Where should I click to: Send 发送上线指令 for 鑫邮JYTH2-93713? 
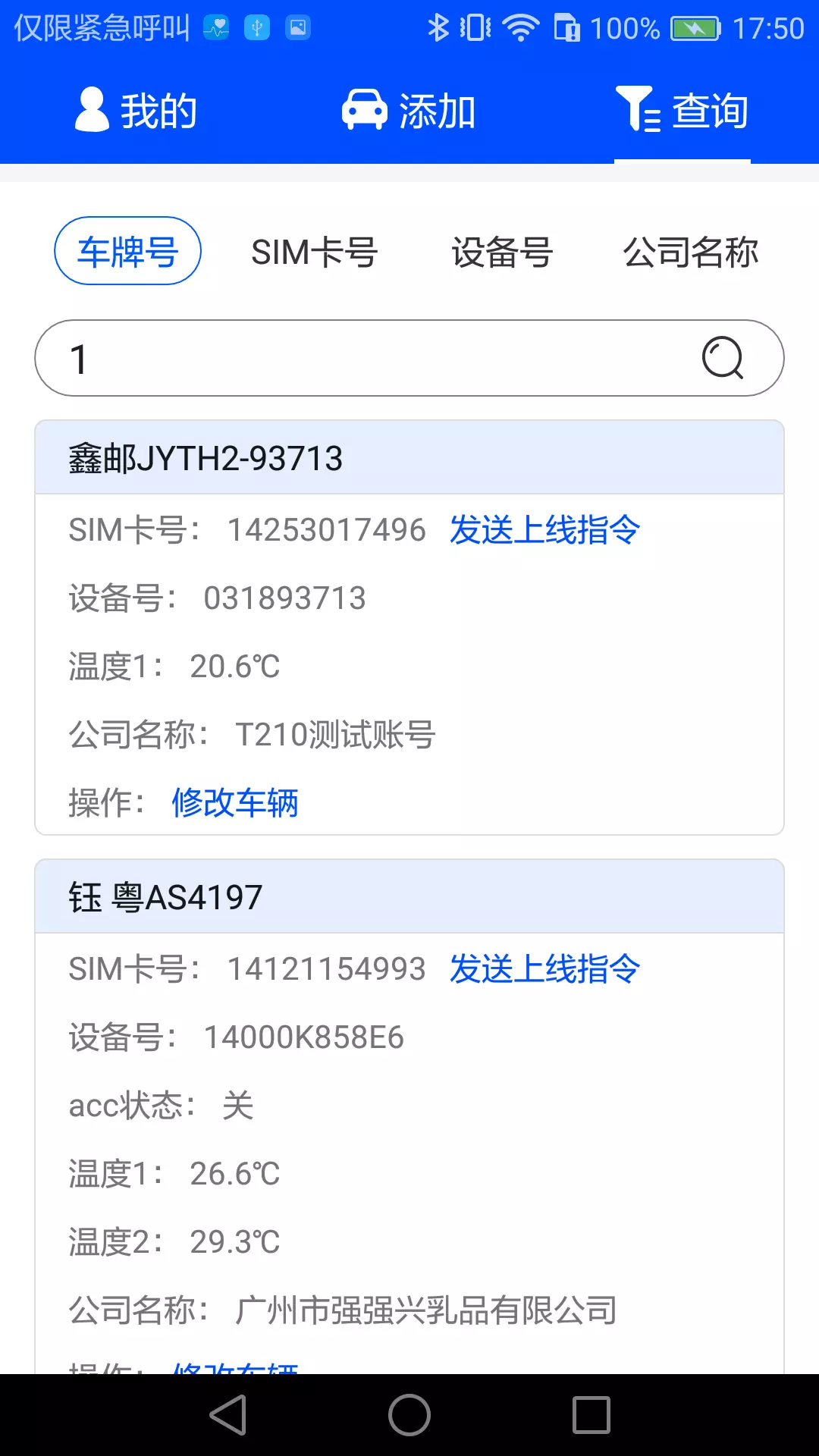[544, 529]
